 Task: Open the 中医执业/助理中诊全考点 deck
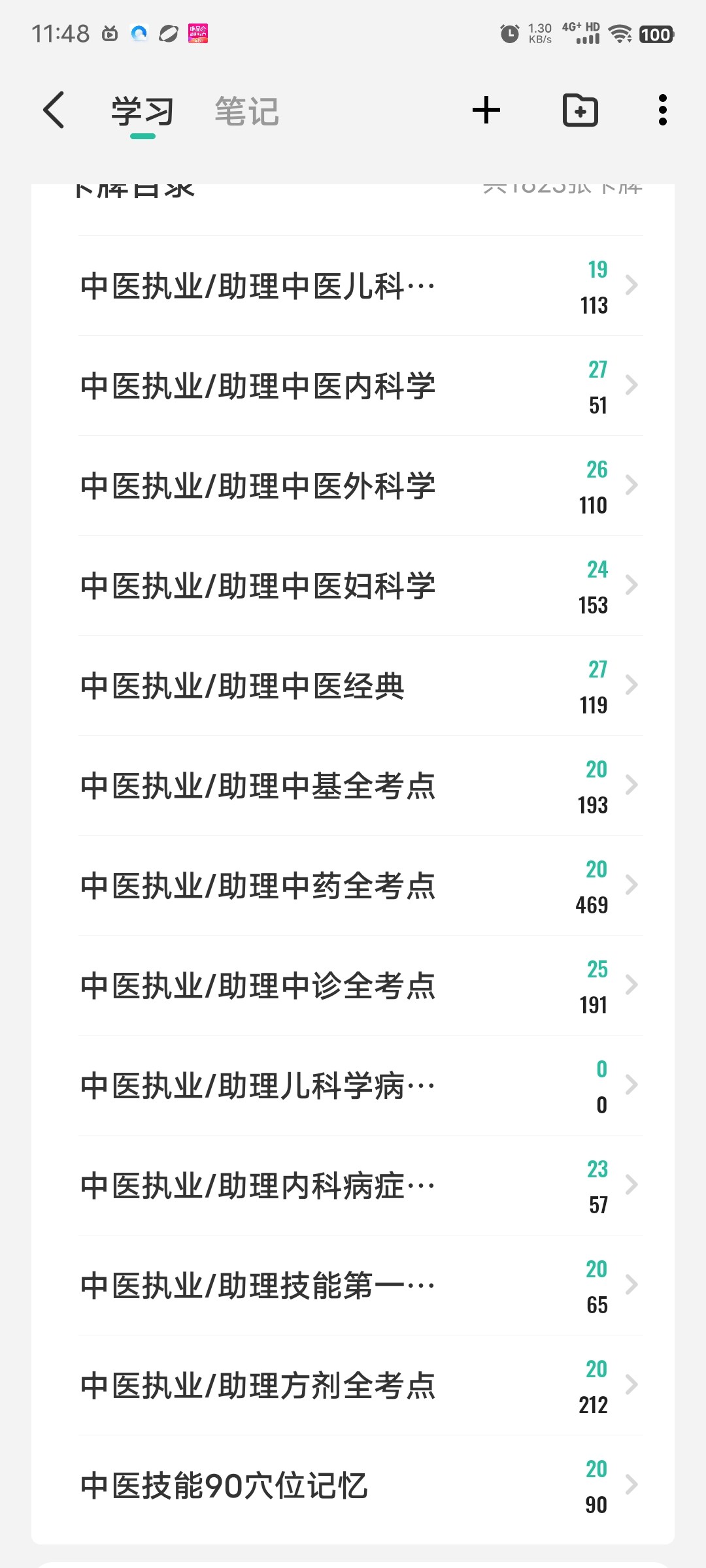(x=361, y=985)
